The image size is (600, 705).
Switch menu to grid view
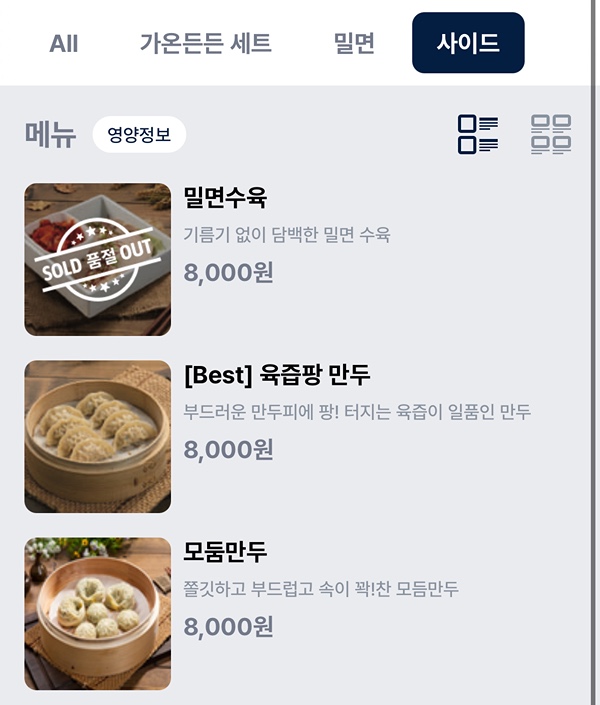pos(551,135)
